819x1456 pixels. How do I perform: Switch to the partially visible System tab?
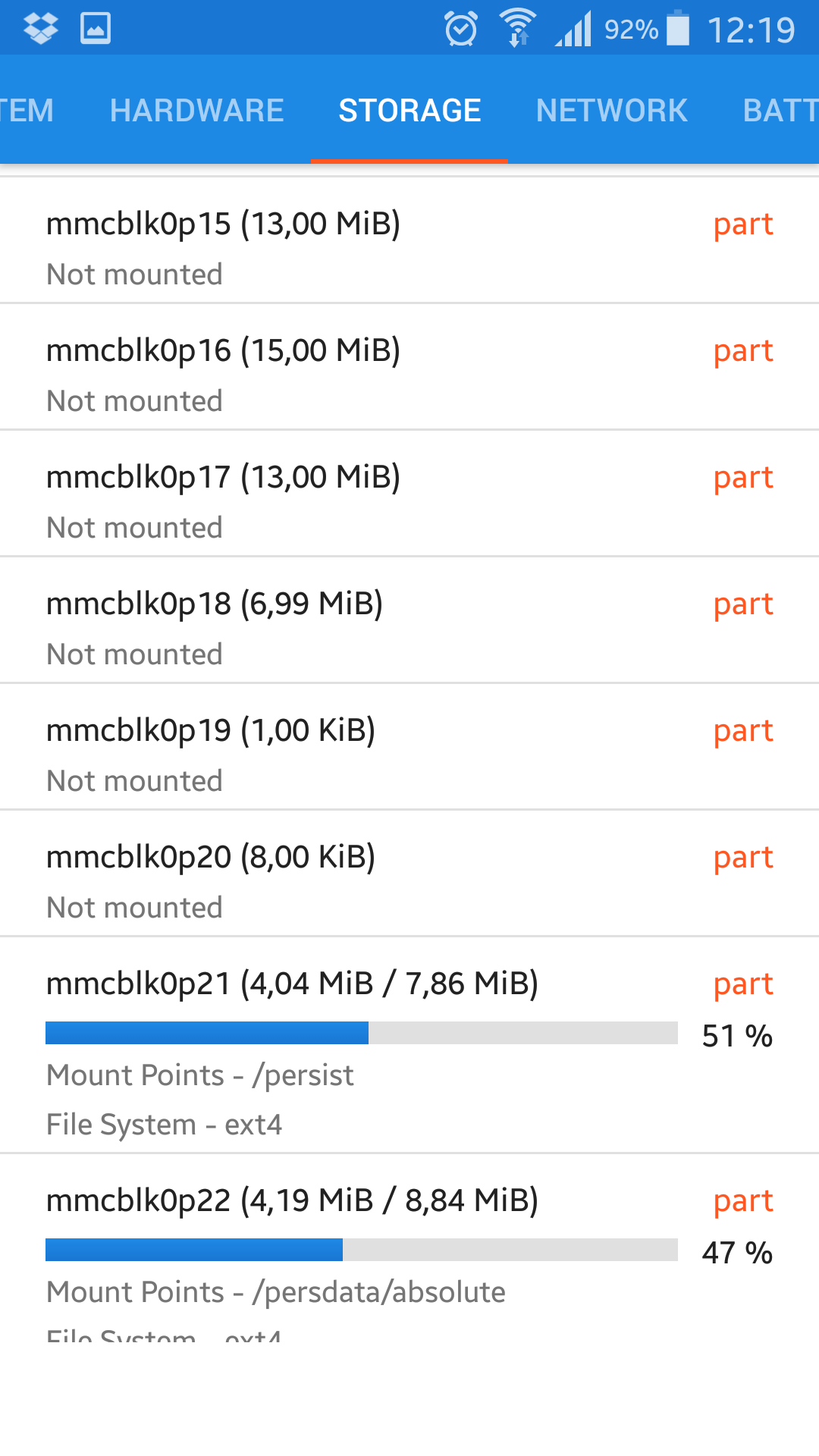[x=27, y=111]
